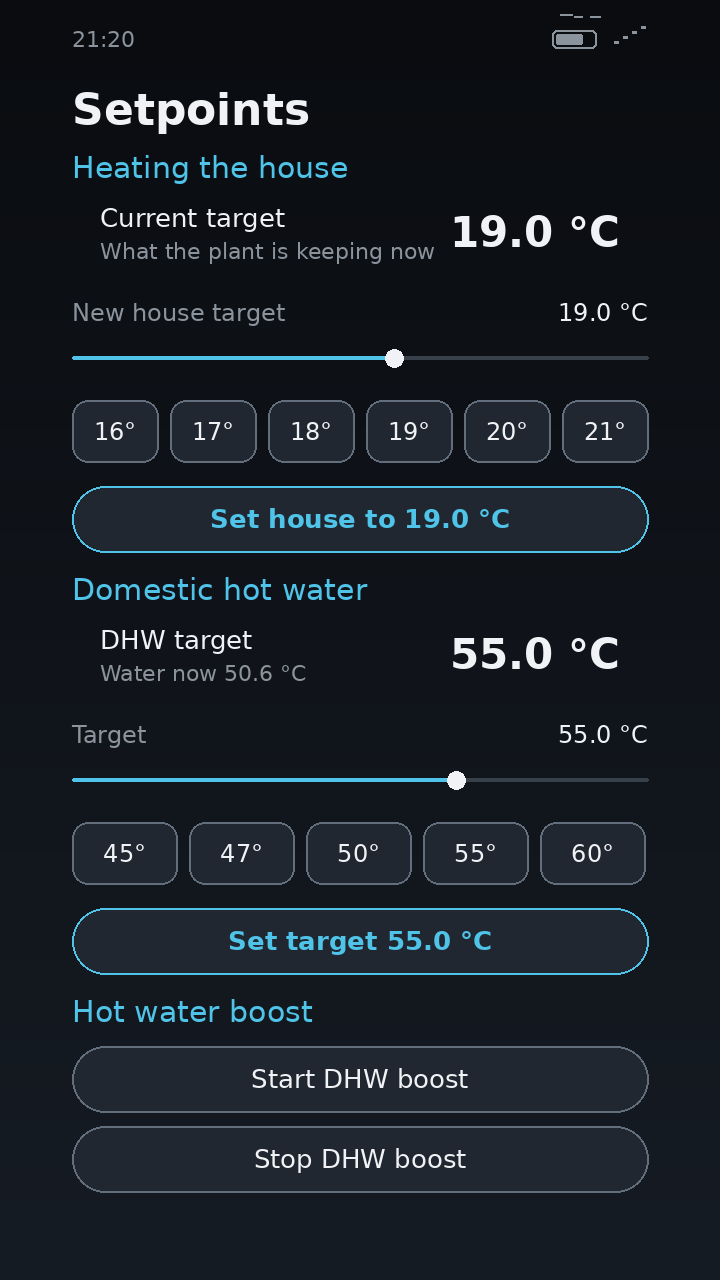Confirm Set house to 19.0 °C
Viewport: 720px width, 1280px height.
tap(360, 520)
